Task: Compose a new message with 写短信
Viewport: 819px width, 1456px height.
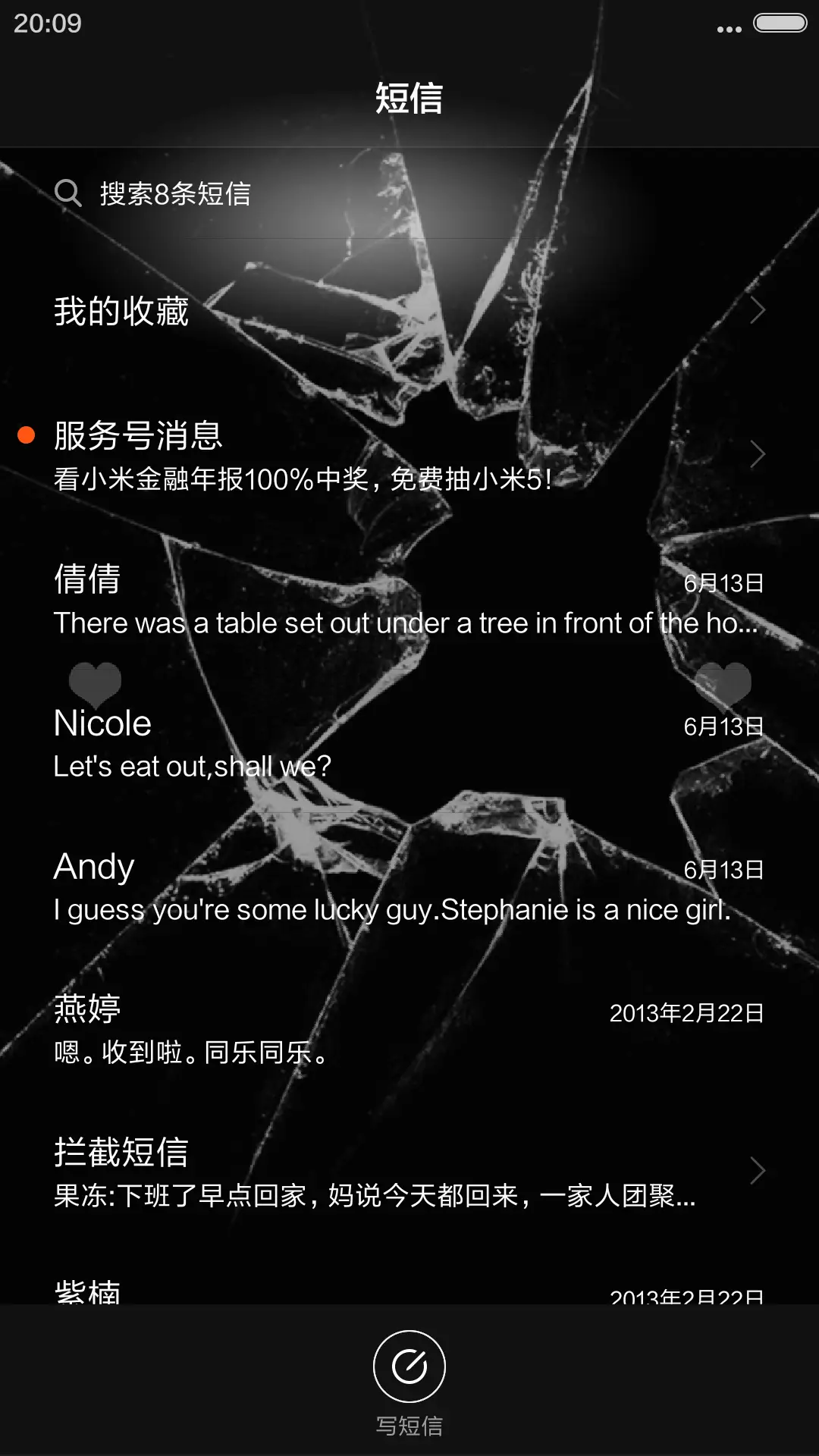Action: [x=409, y=1367]
